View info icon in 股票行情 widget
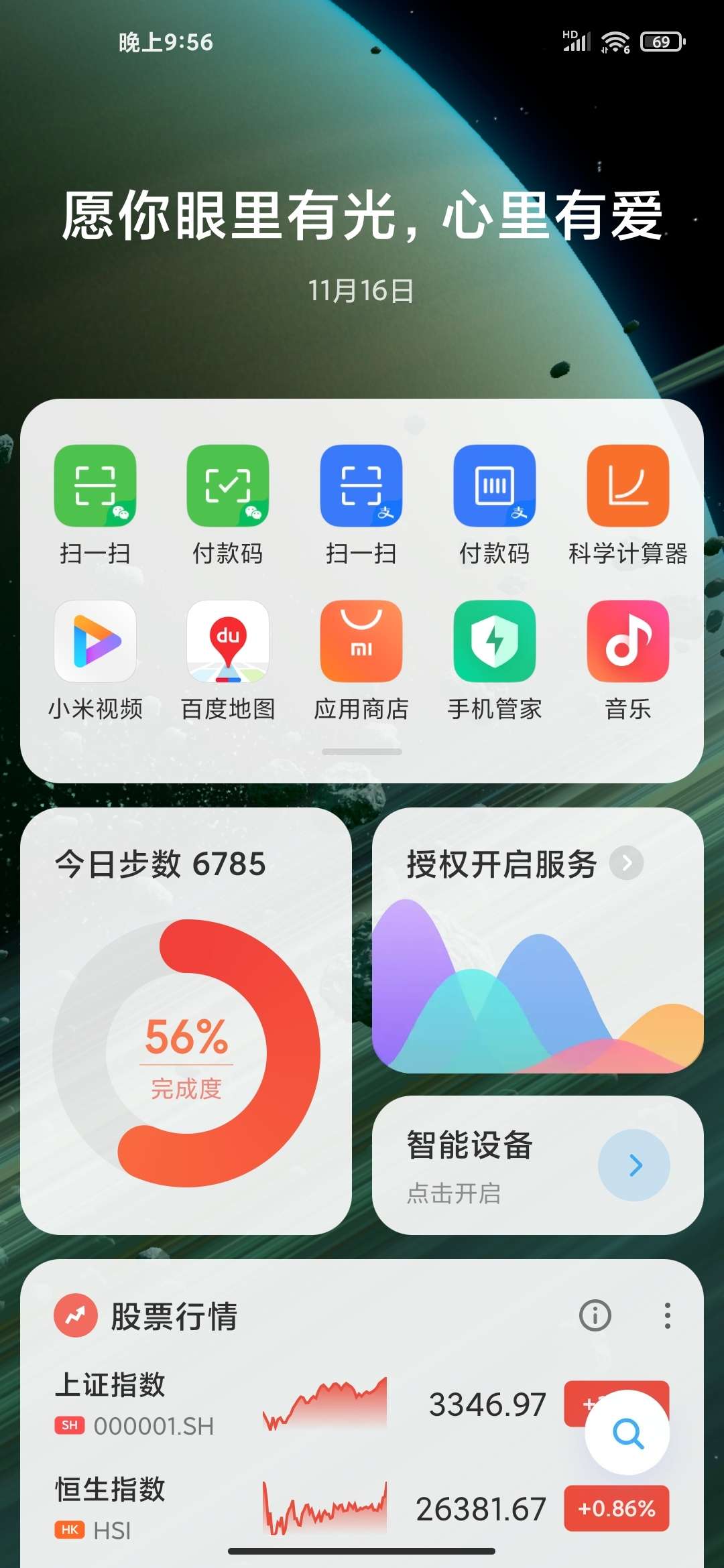This screenshot has height=1568, width=724. pyautogui.click(x=595, y=1315)
